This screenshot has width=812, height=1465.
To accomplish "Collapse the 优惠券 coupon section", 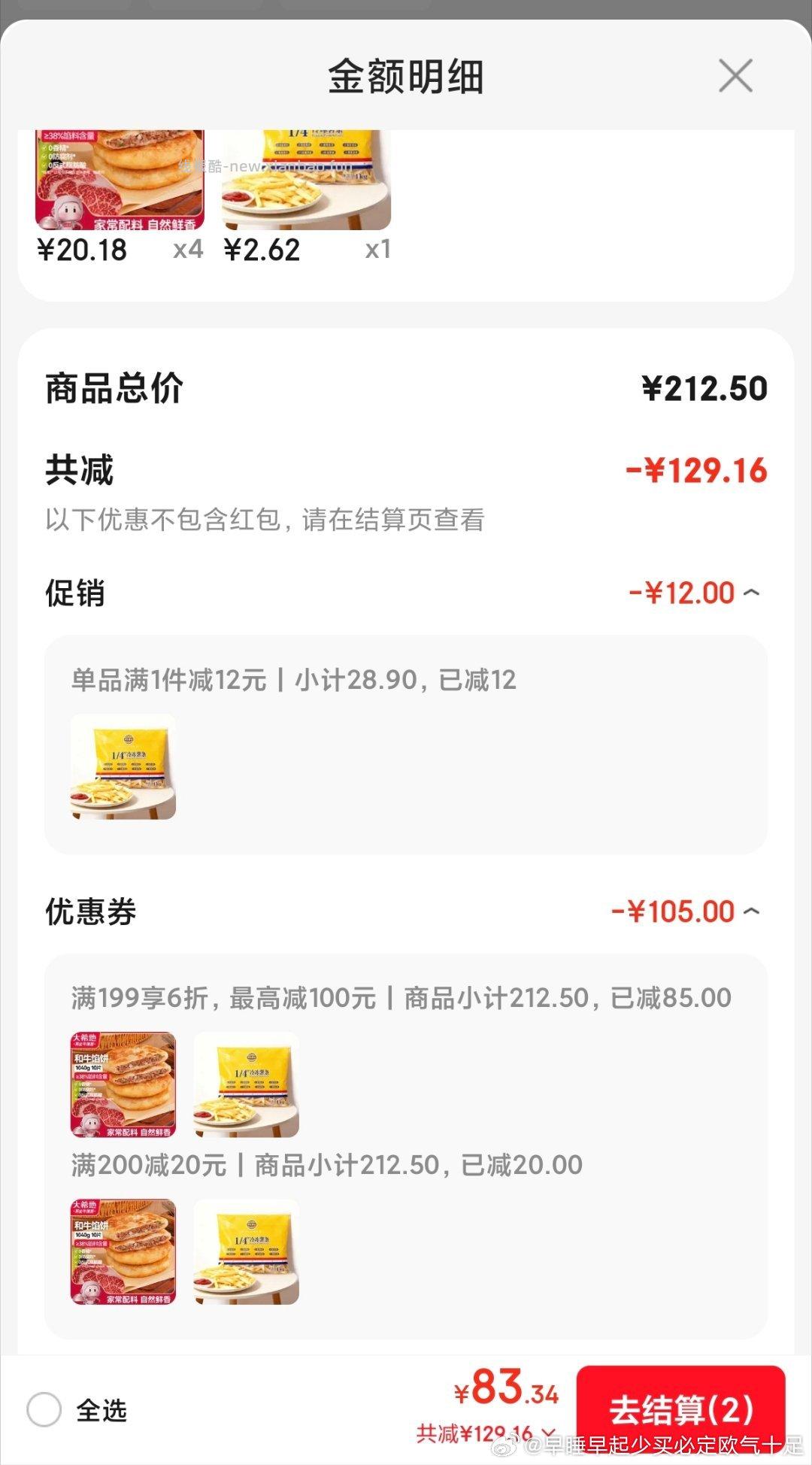I will [x=753, y=911].
